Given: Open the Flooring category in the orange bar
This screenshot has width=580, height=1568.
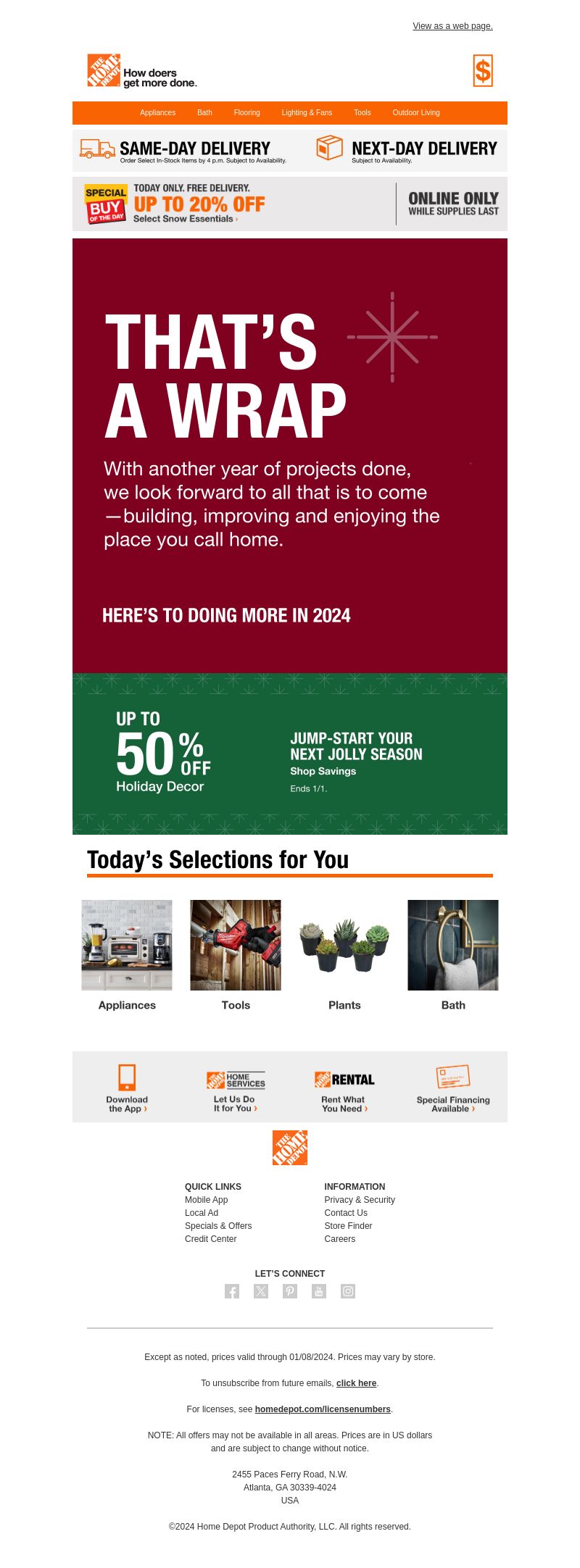Looking at the screenshot, I should (x=246, y=112).
